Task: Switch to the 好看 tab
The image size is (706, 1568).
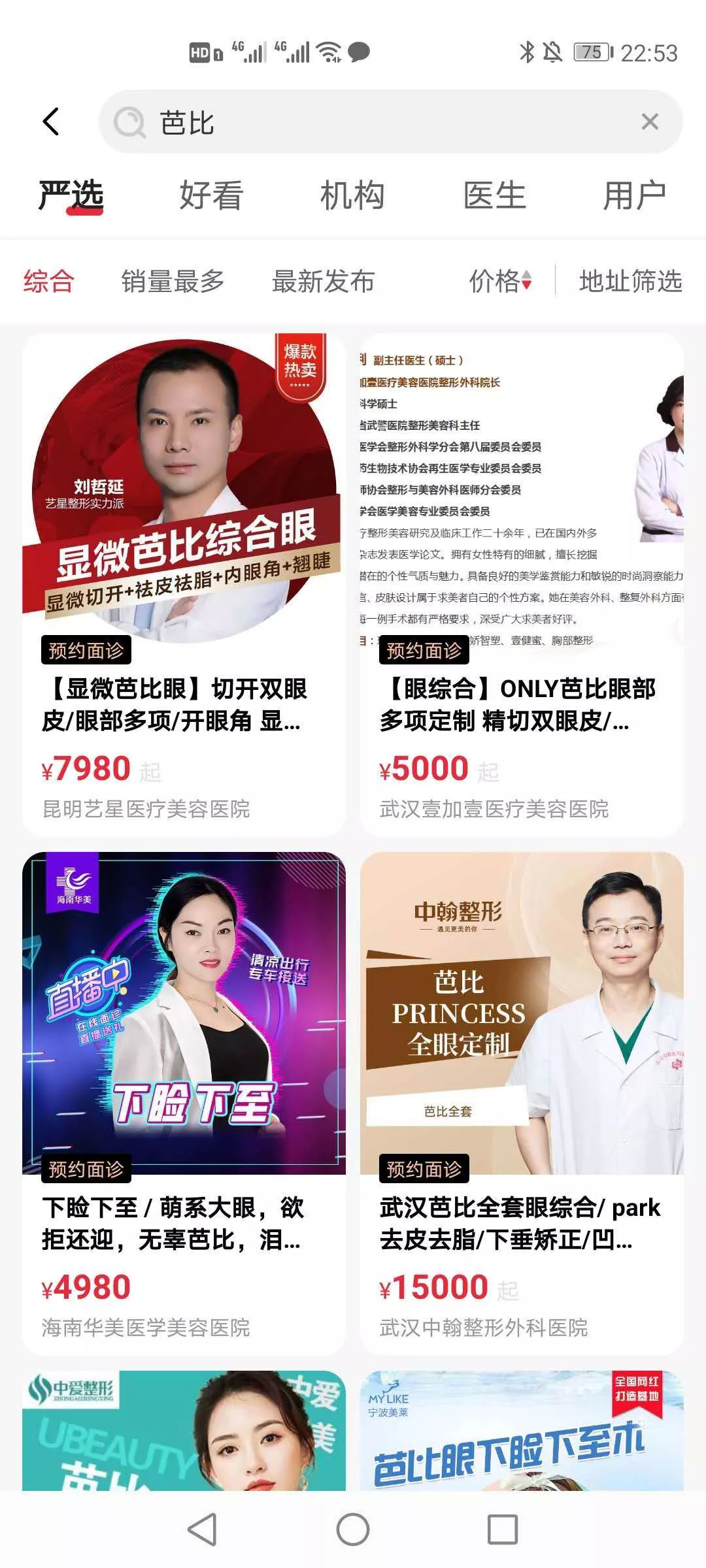Action: click(x=211, y=195)
